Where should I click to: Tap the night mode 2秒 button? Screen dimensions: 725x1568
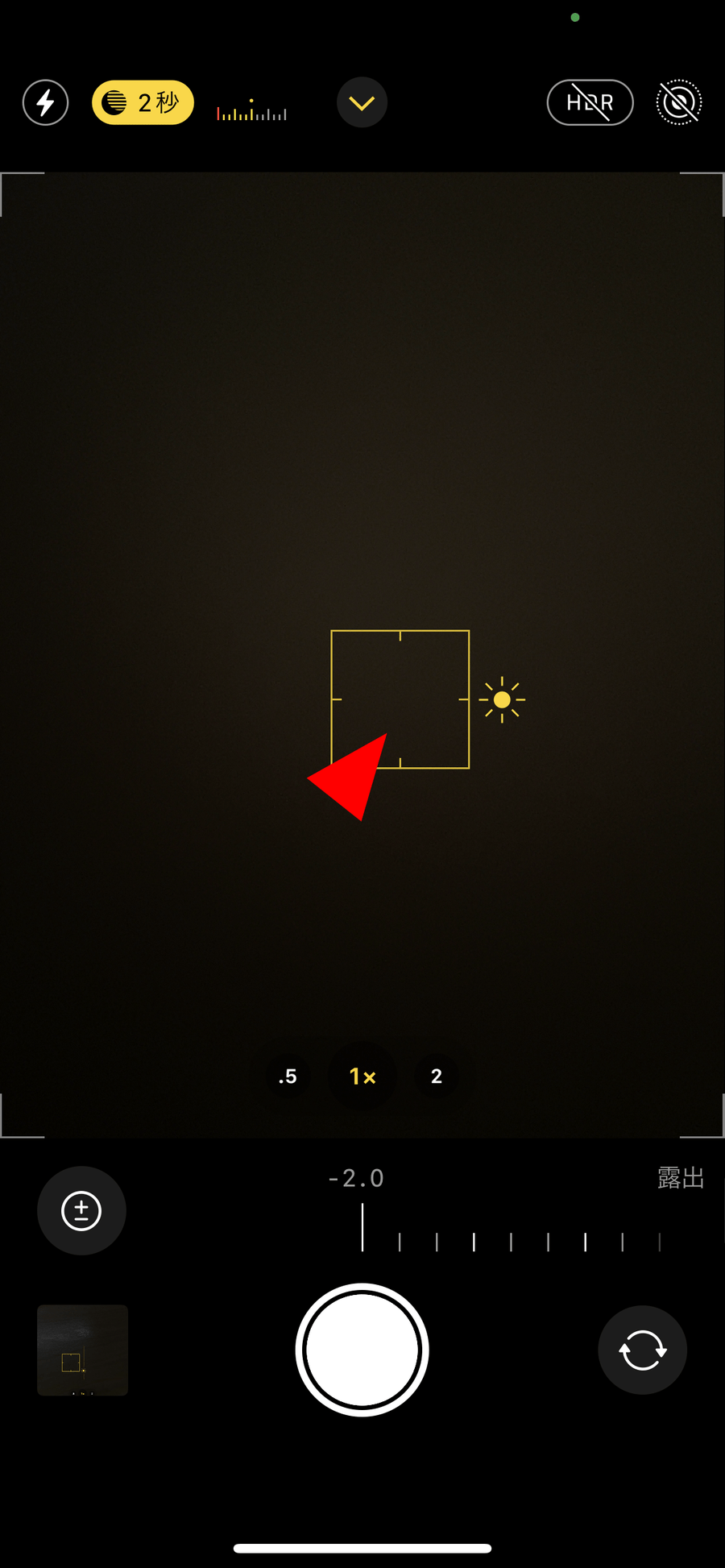coord(143,103)
